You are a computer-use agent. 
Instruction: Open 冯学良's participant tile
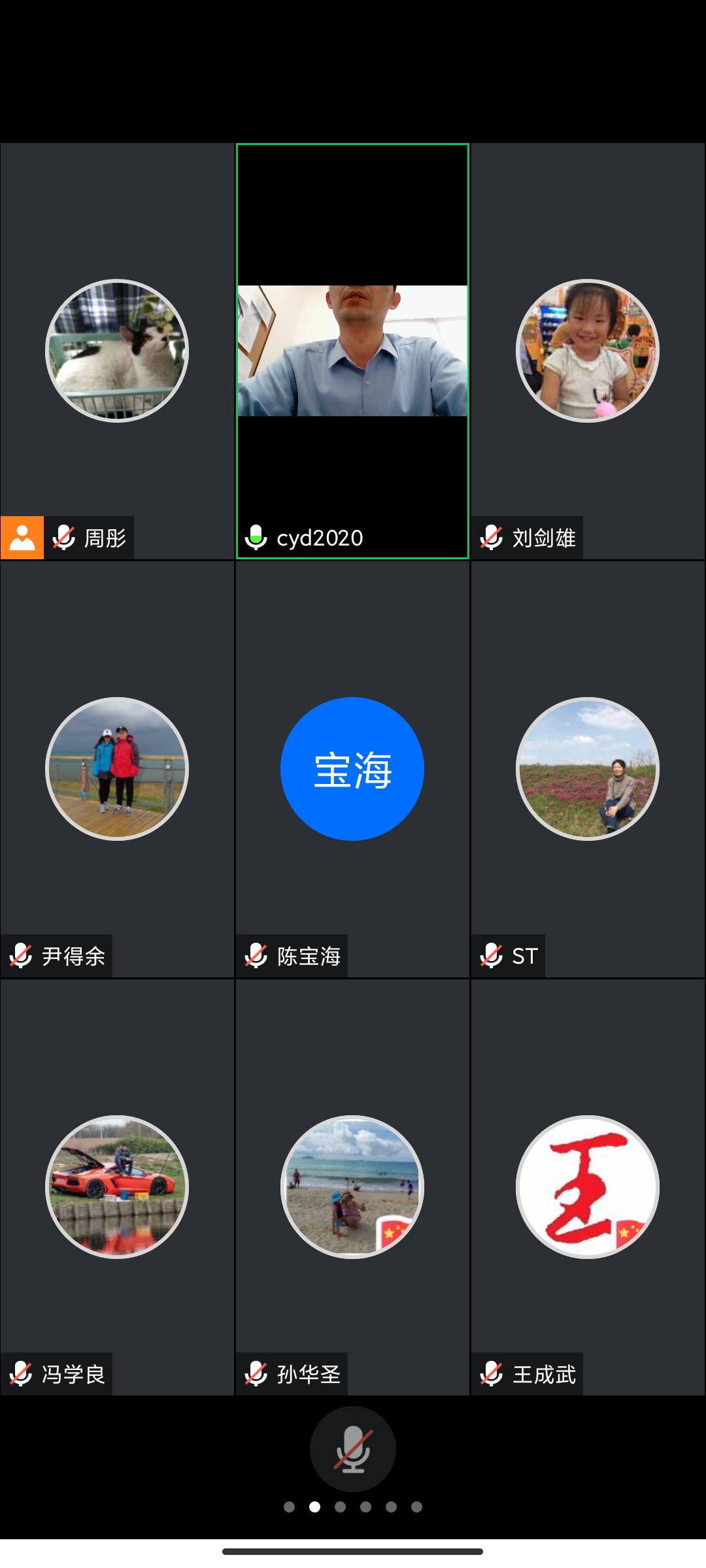click(x=117, y=1187)
